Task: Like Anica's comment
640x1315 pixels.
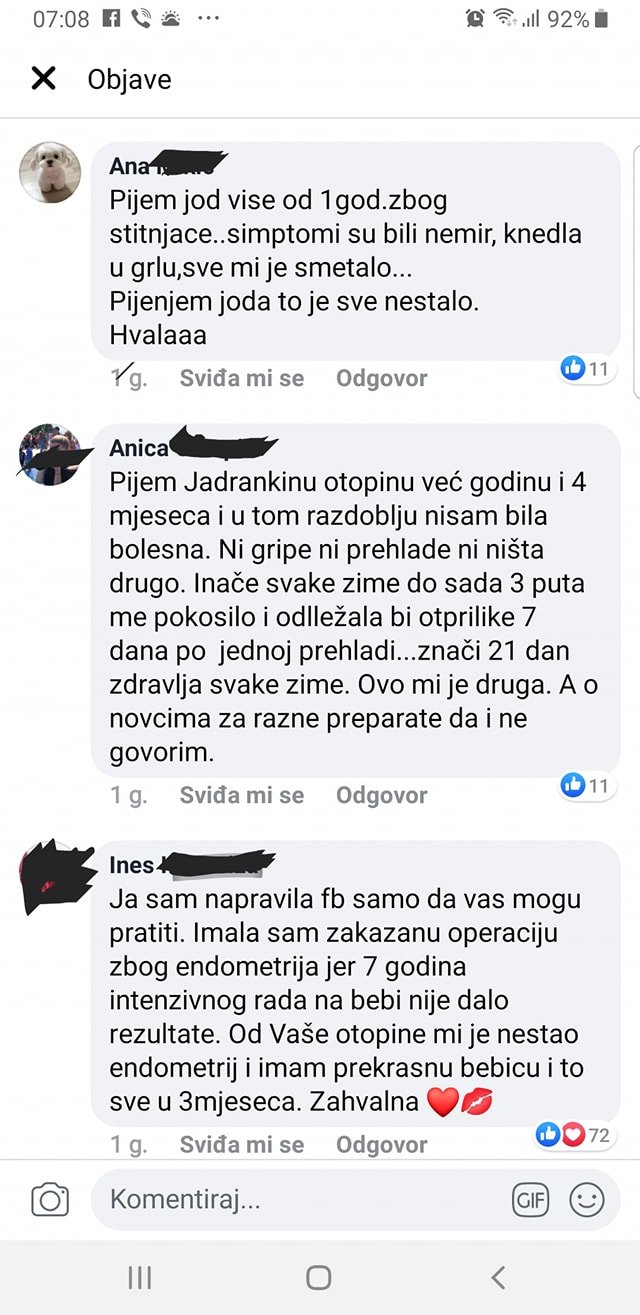Action: click(x=241, y=795)
